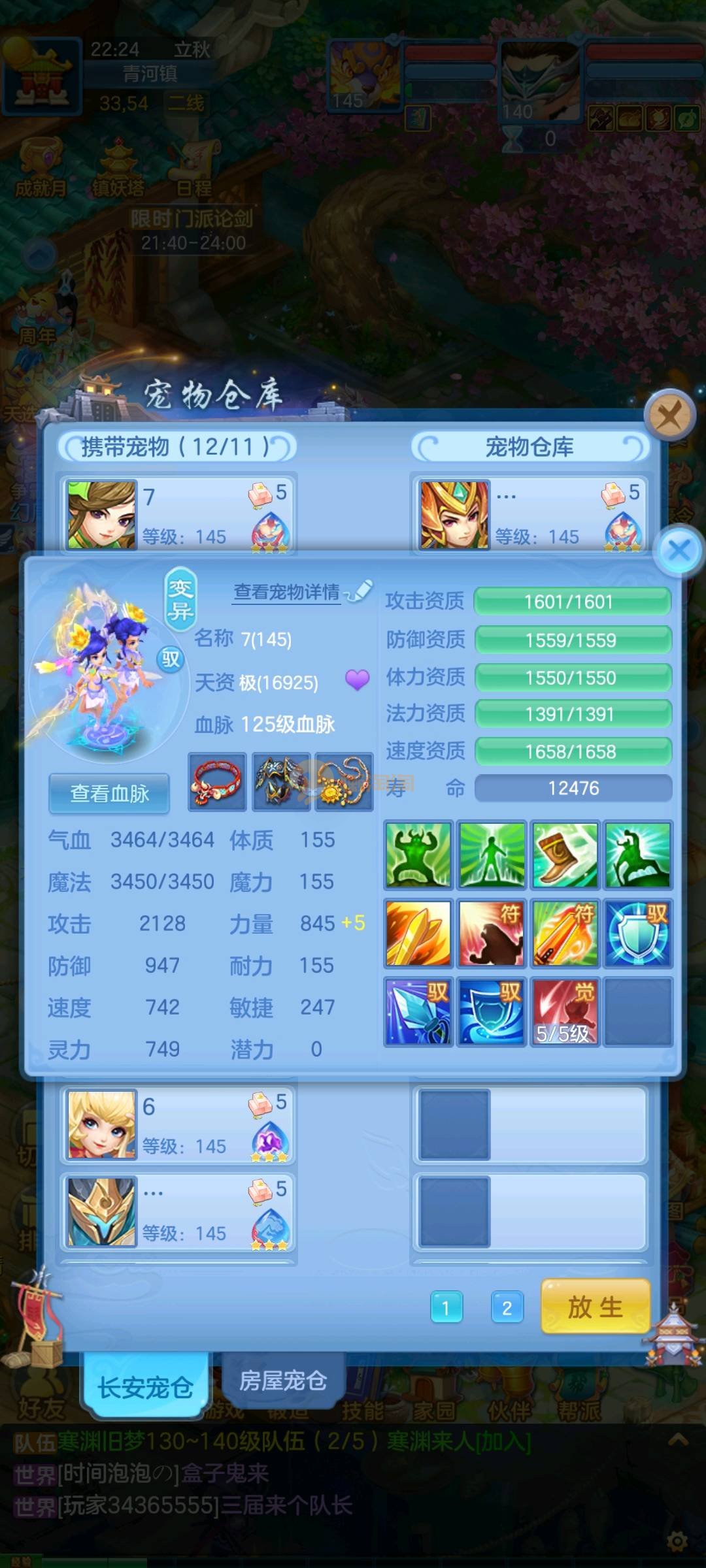The image size is (706, 1568).
Task: Tap the 查看血脉 button
Action: pos(110,793)
